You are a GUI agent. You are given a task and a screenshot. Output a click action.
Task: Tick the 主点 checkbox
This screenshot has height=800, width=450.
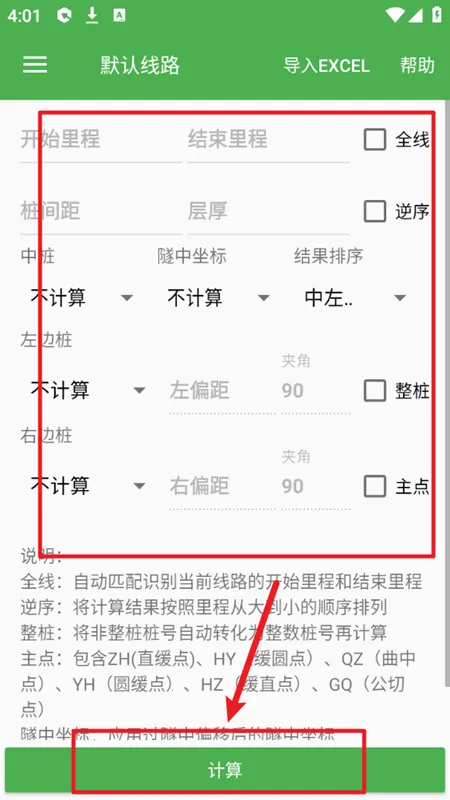(x=374, y=486)
